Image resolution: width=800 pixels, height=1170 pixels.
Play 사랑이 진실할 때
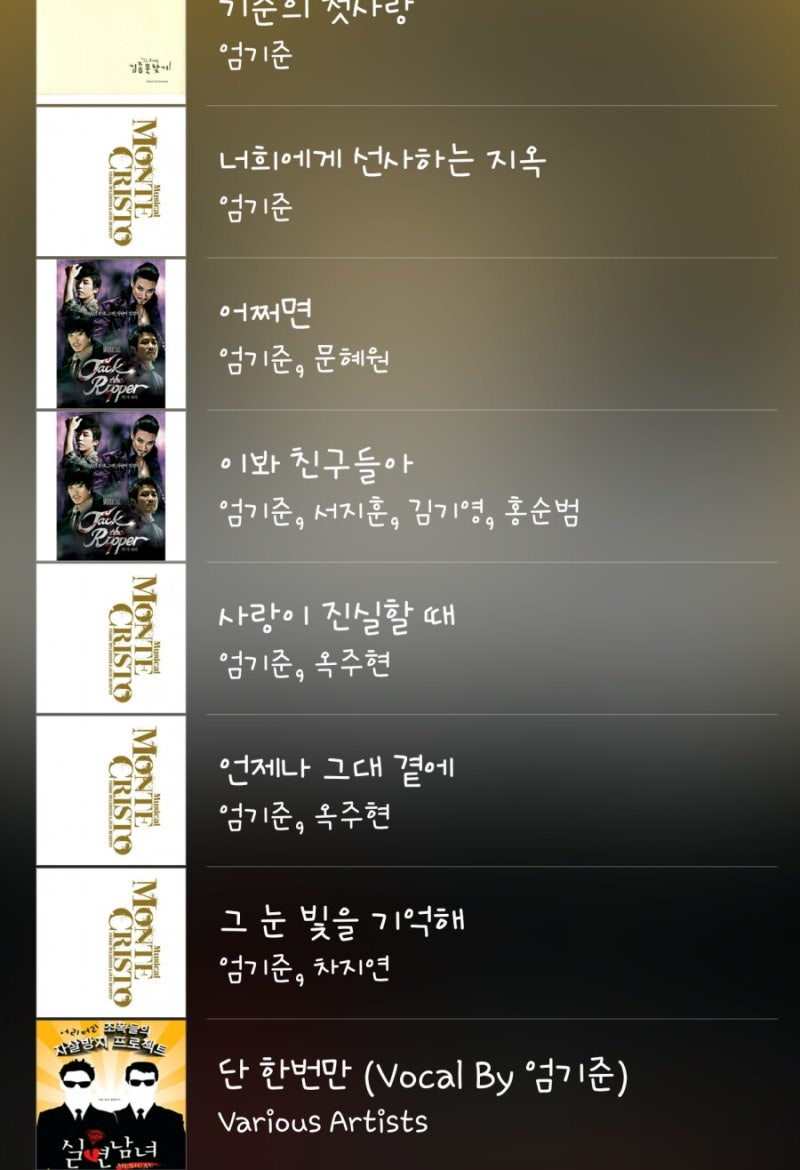[x=400, y=638]
